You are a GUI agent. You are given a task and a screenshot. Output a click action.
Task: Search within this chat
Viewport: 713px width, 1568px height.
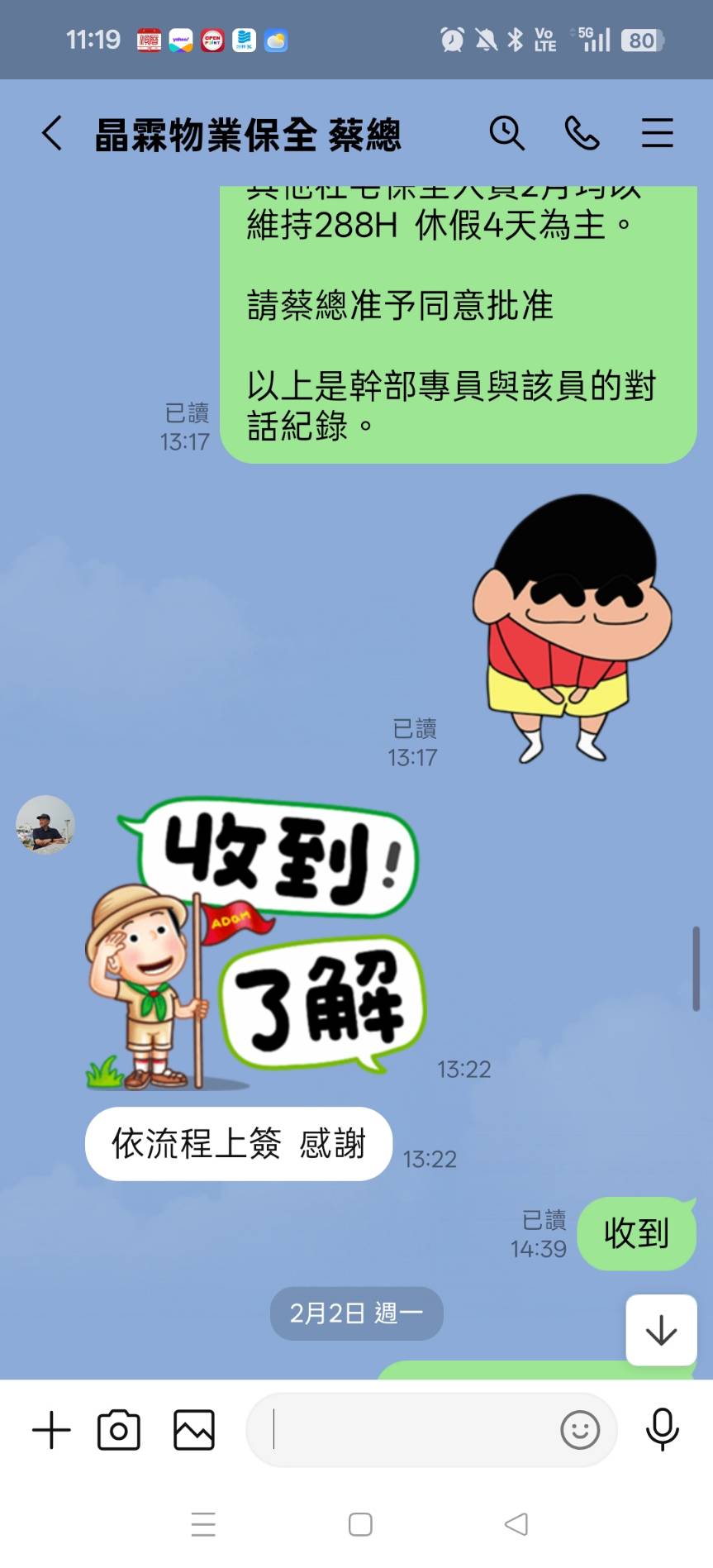click(x=506, y=133)
